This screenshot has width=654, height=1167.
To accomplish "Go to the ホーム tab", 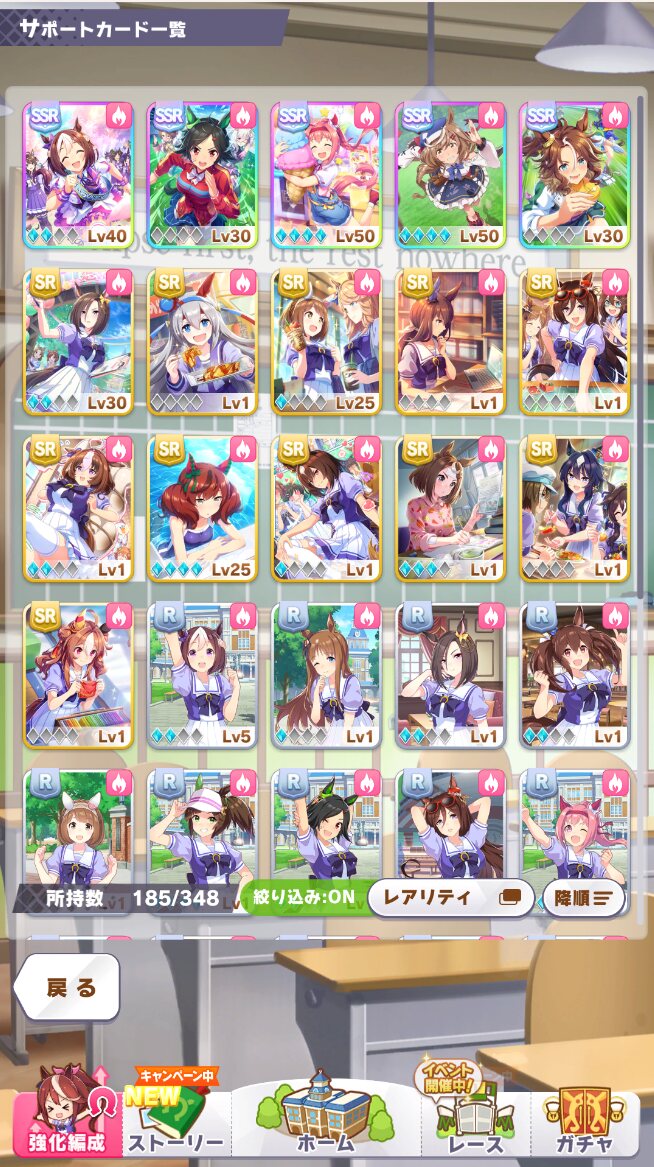I will [x=325, y=1115].
